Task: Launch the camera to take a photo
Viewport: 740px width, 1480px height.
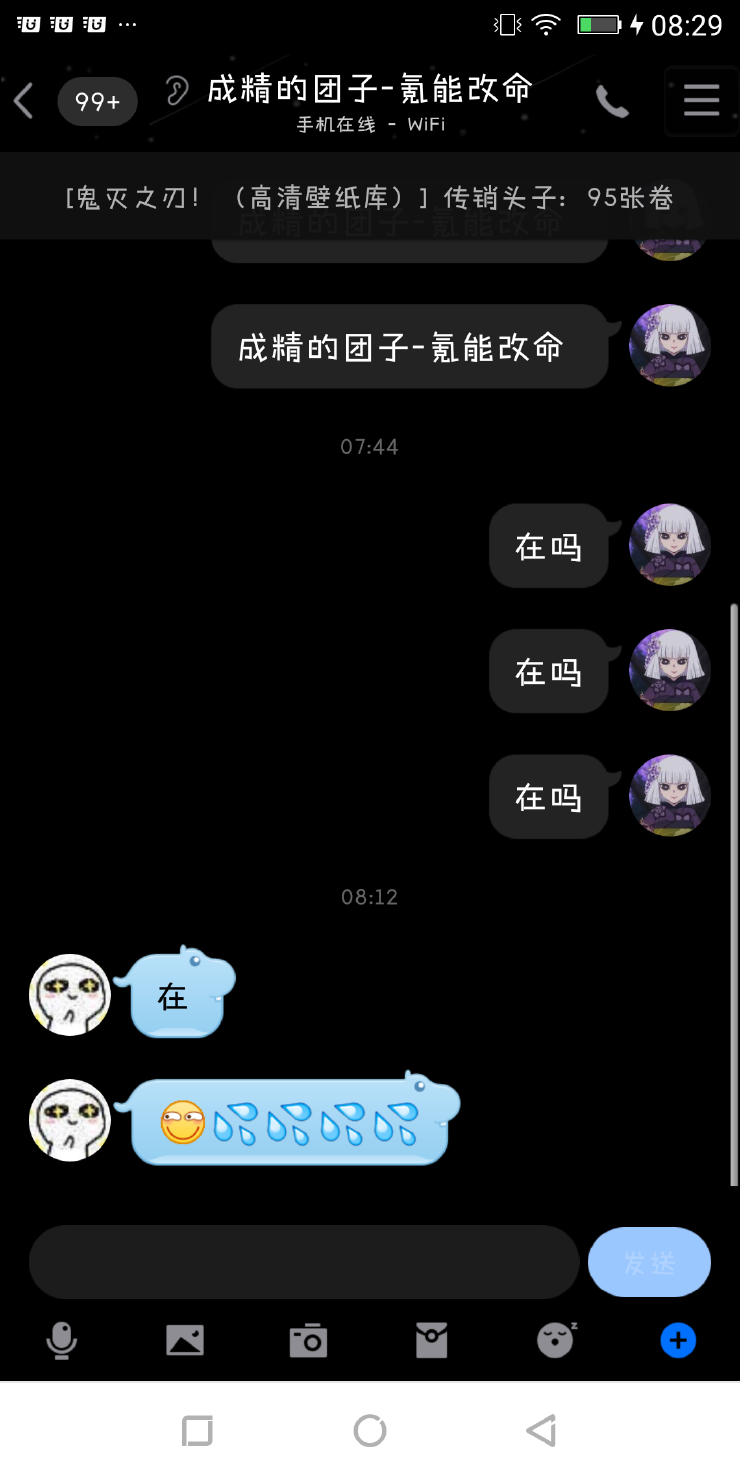Action: [308, 1340]
